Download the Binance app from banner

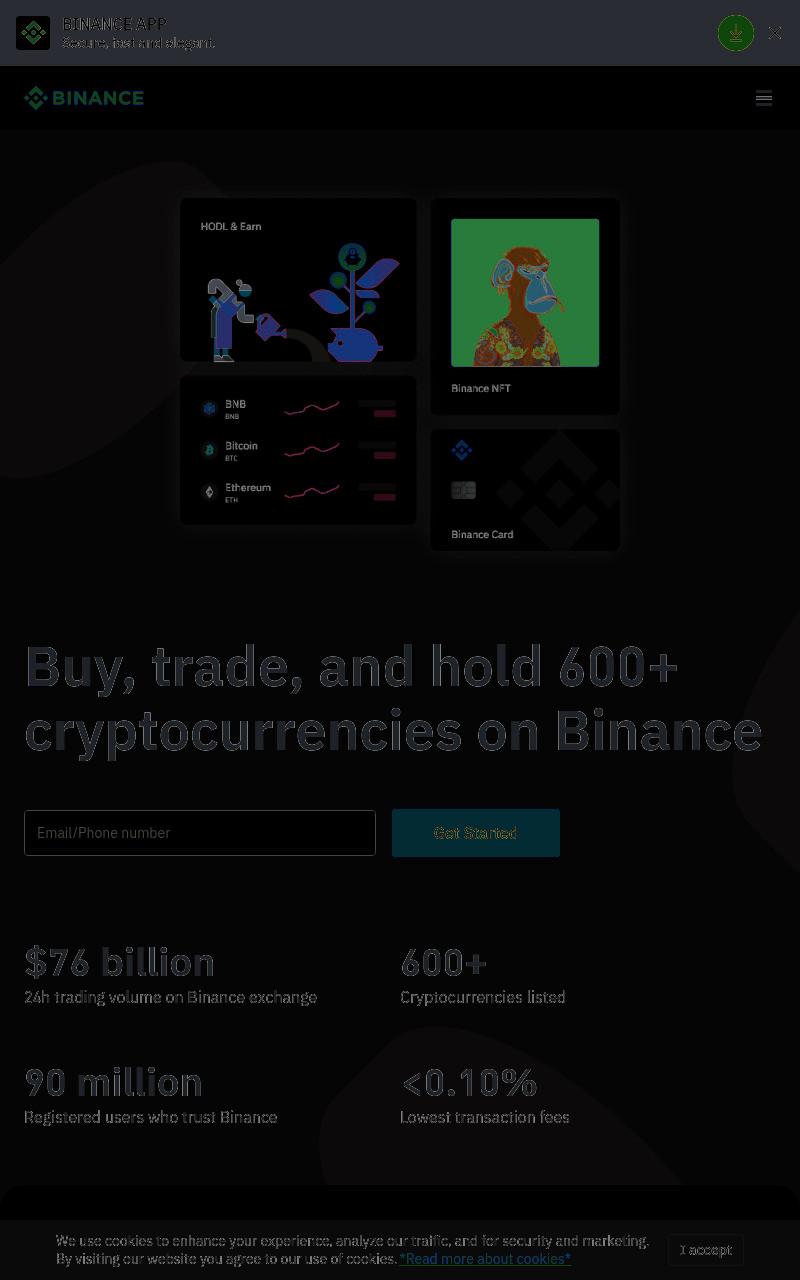(x=736, y=33)
